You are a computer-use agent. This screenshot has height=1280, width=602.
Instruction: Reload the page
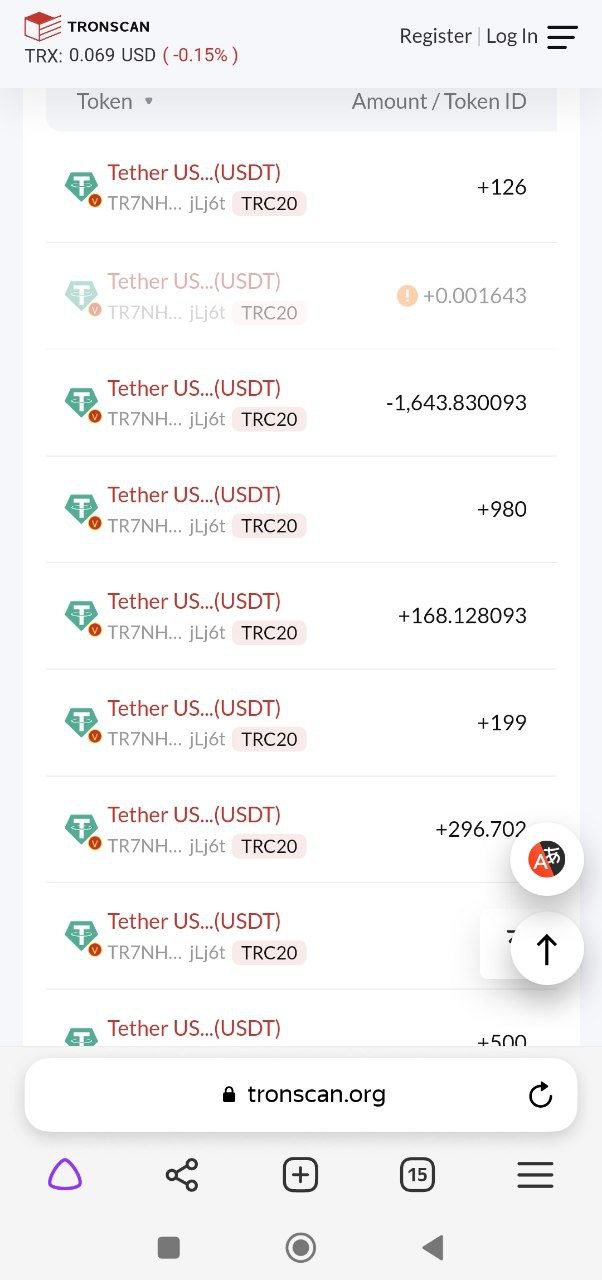540,1095
